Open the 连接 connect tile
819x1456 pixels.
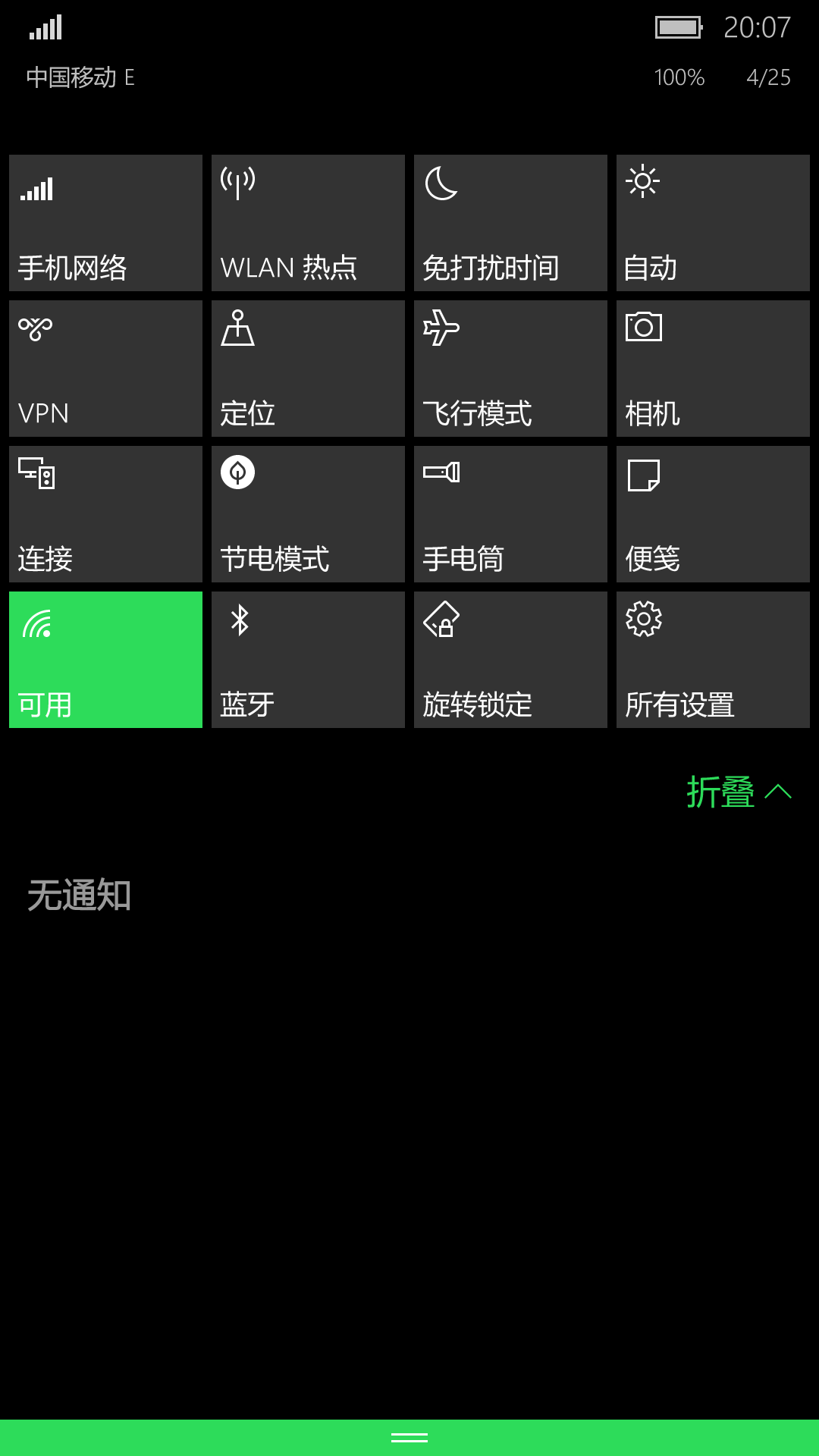pyautogui.click(x=105, y=514)
